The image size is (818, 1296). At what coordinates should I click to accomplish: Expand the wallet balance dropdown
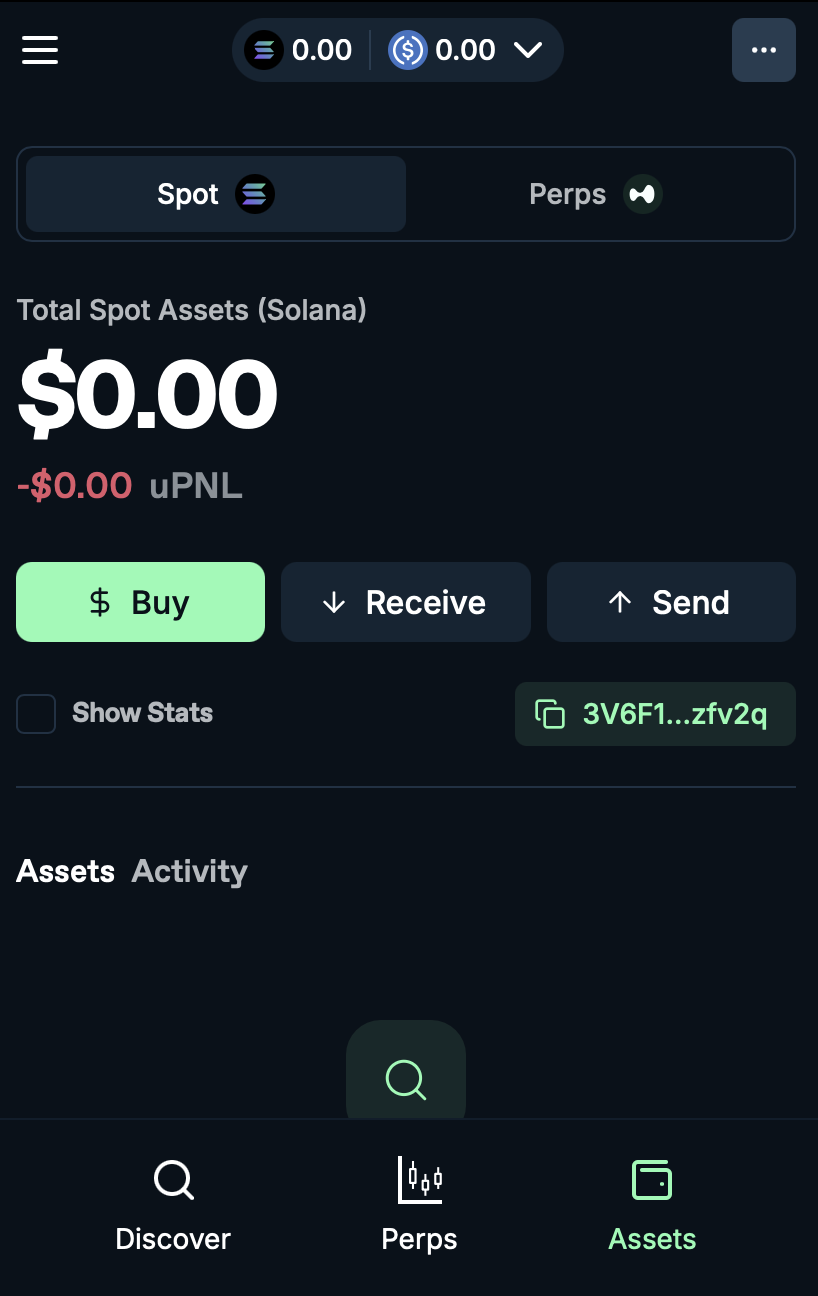point(527,50)
